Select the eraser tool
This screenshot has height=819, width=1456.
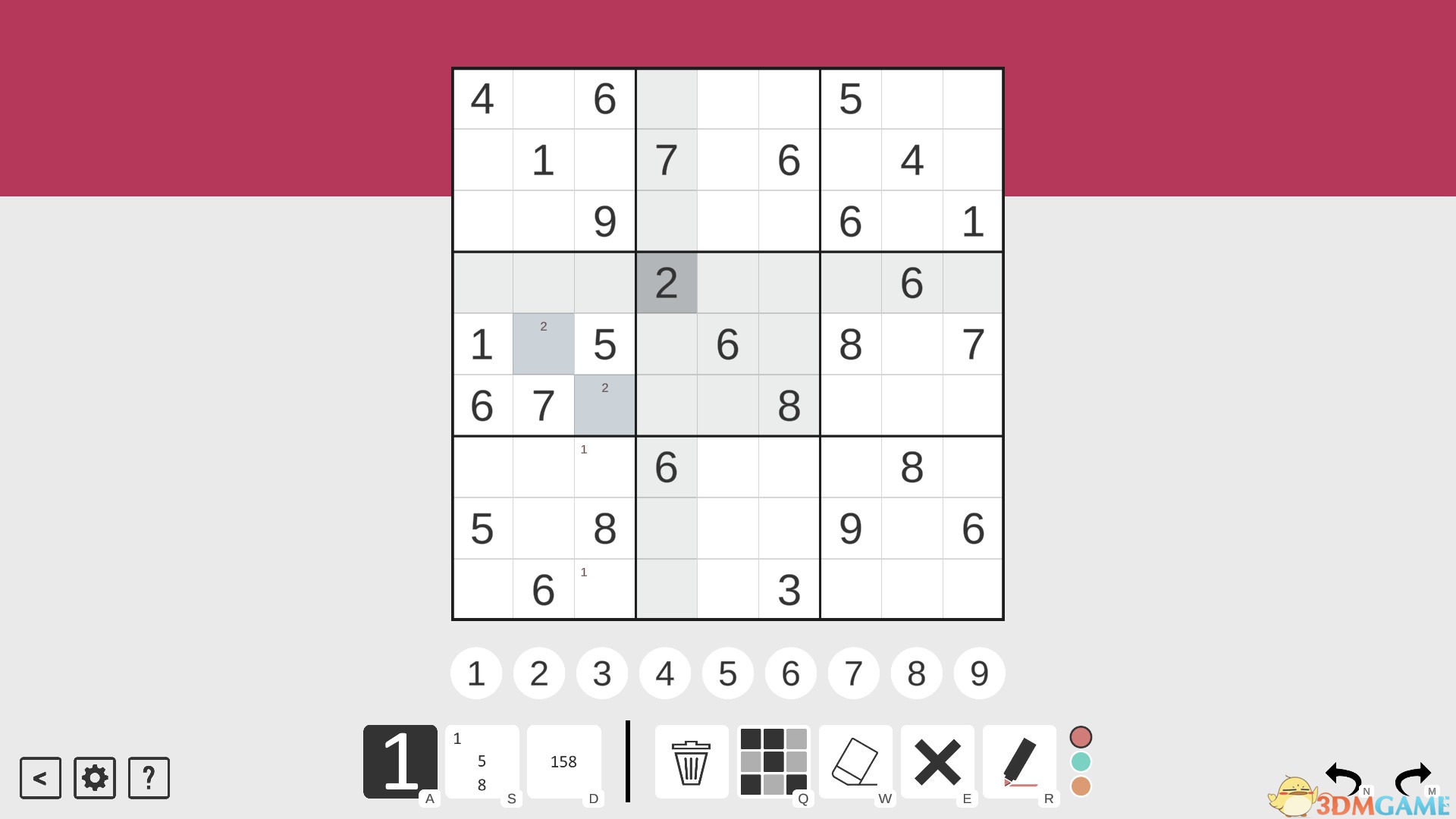pos(855,761)
